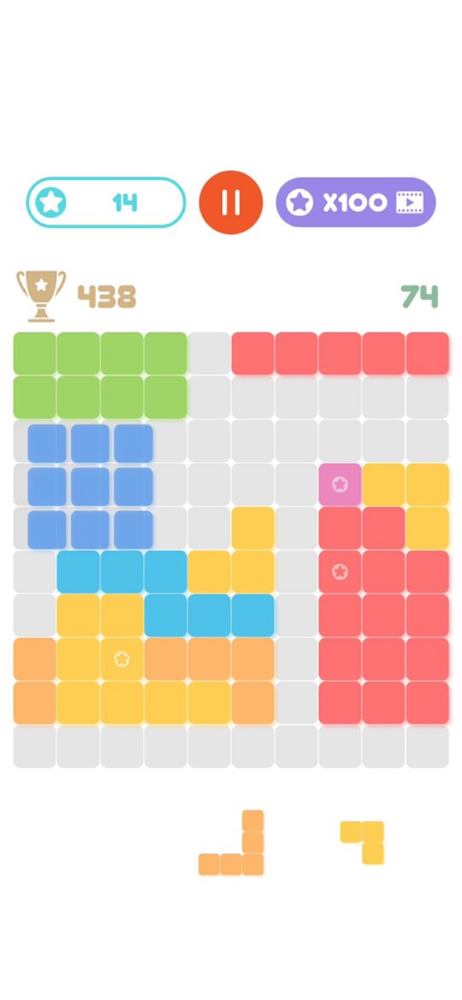The image size is (462, 1000).
Task: Open the star balance showing 14
Action: click(x=106, y=203)
